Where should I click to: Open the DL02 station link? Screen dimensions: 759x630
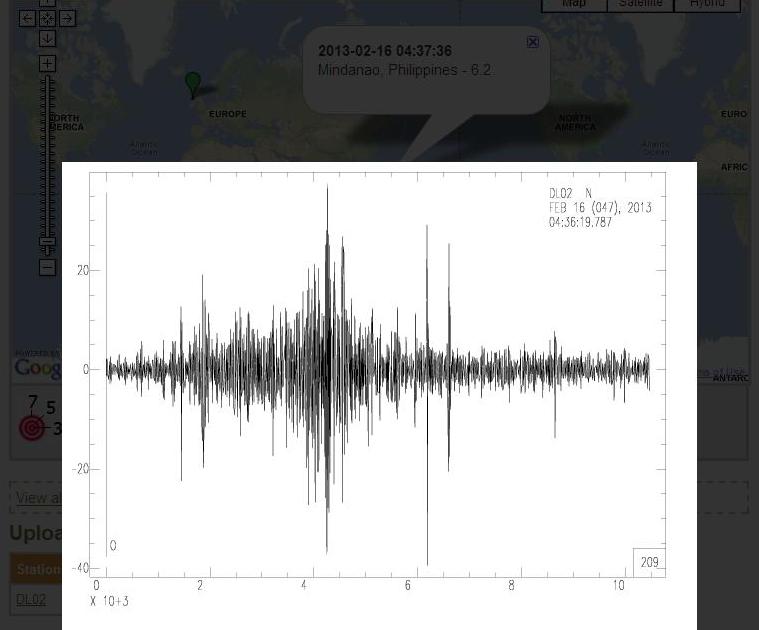pyautogui.click(x=31, y=600)
